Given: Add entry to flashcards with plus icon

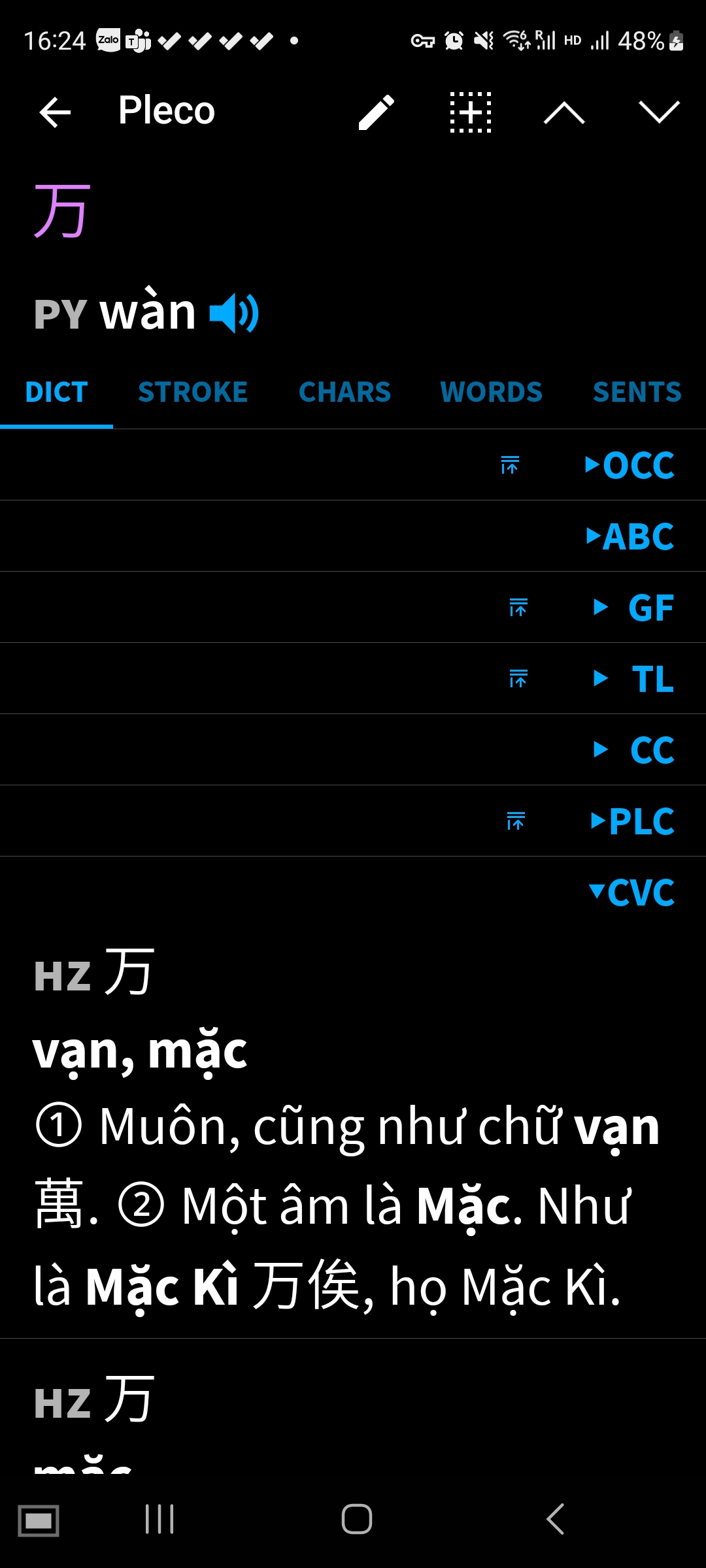Looking at the screenshot, I should 471,112.
